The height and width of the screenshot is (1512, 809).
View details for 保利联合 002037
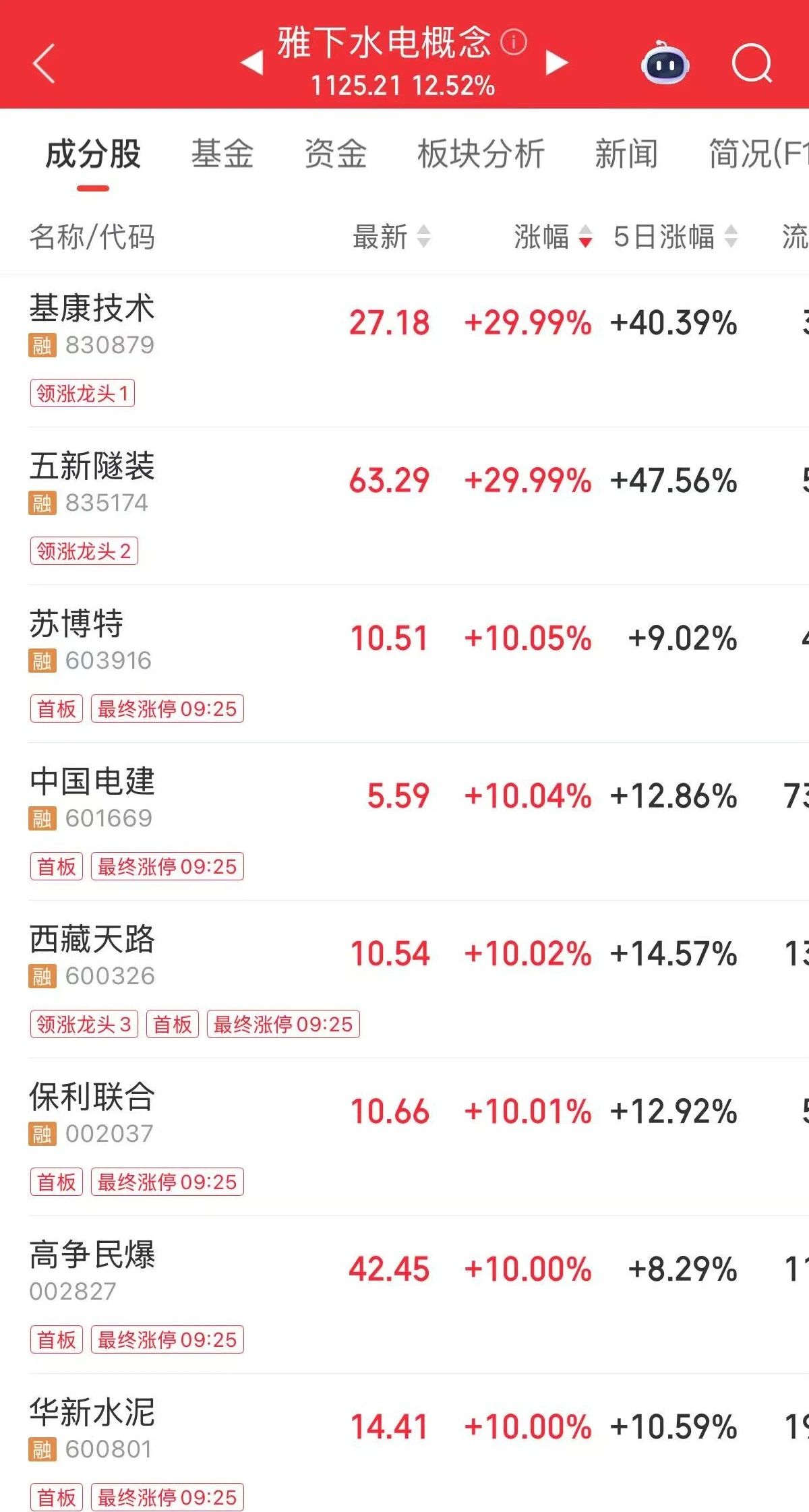(x=92, y=1112)
